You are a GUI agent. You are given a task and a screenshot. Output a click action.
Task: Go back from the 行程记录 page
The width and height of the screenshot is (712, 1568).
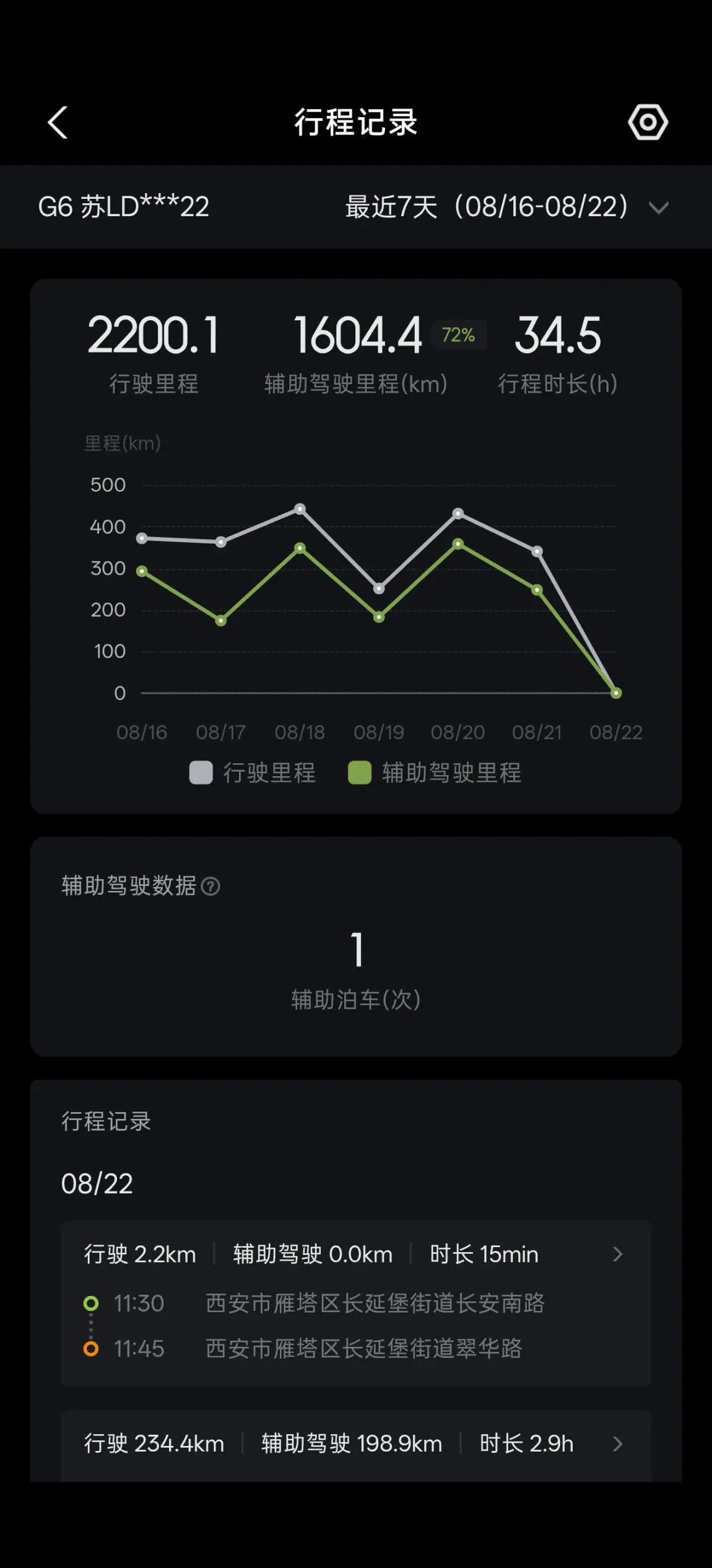click(58, 122)
